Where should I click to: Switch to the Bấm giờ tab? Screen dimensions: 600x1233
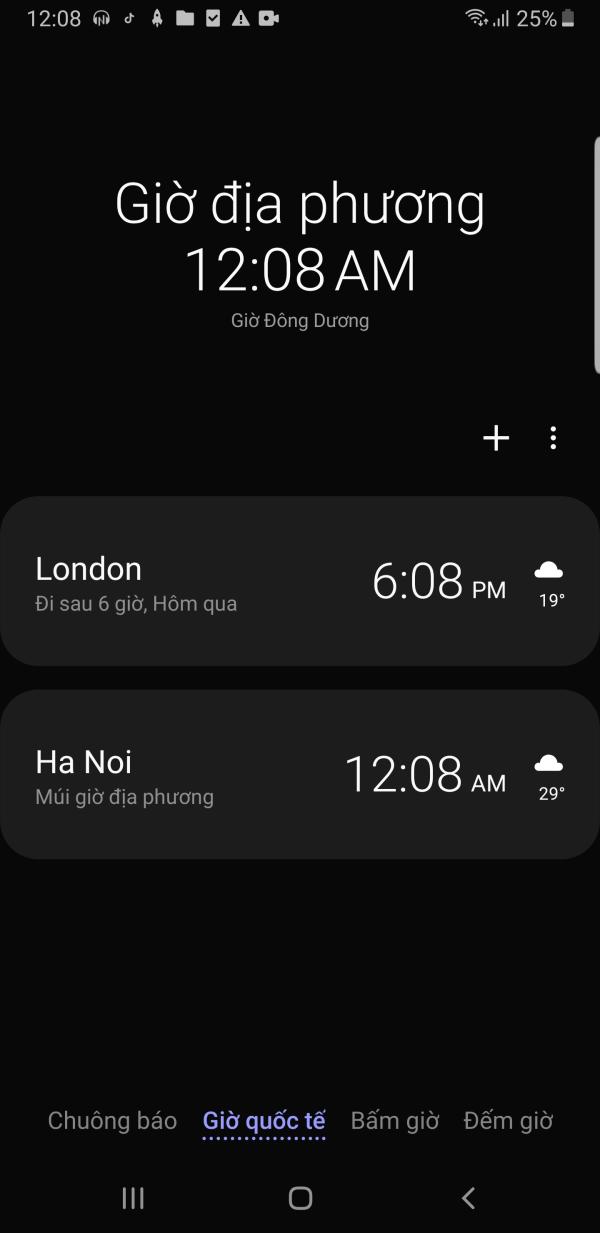click(x=395, y=1121)
